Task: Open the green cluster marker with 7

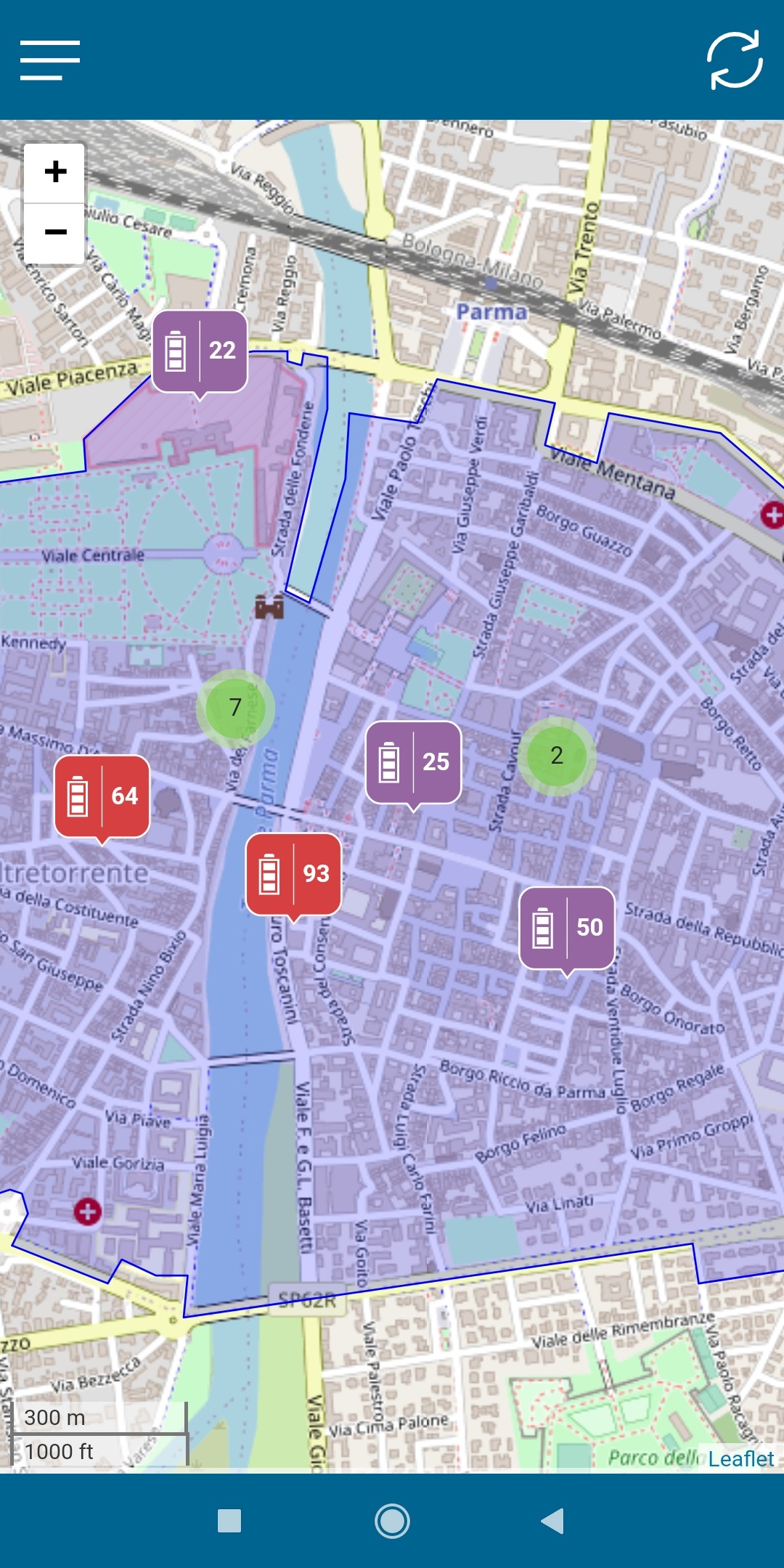Action: pos(234,708)
